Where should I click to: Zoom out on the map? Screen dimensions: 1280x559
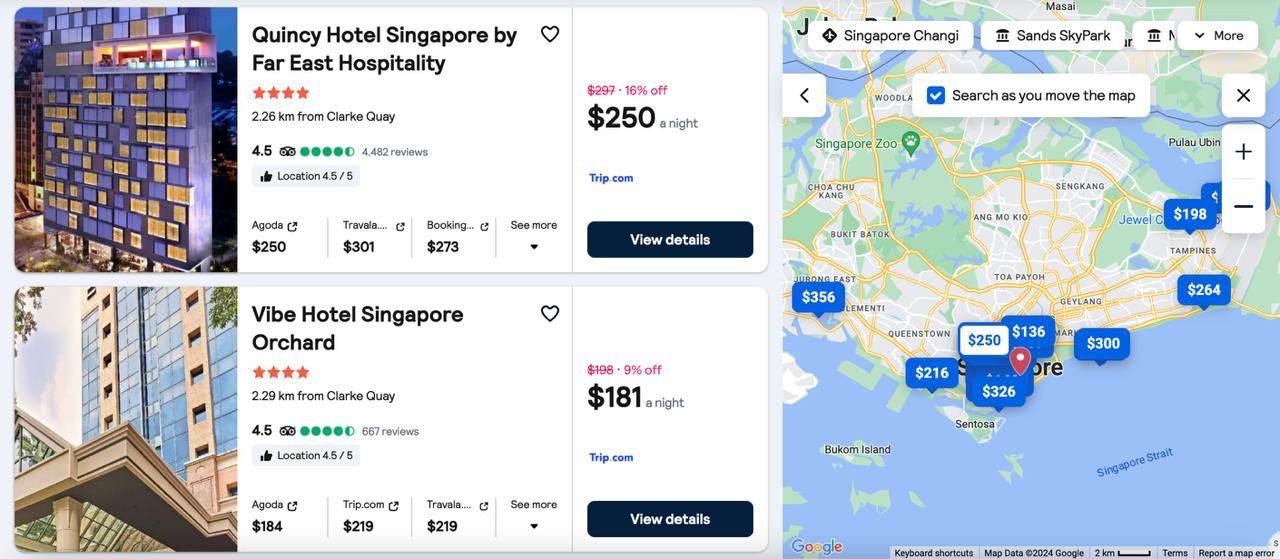click(x=1243, y=206)
